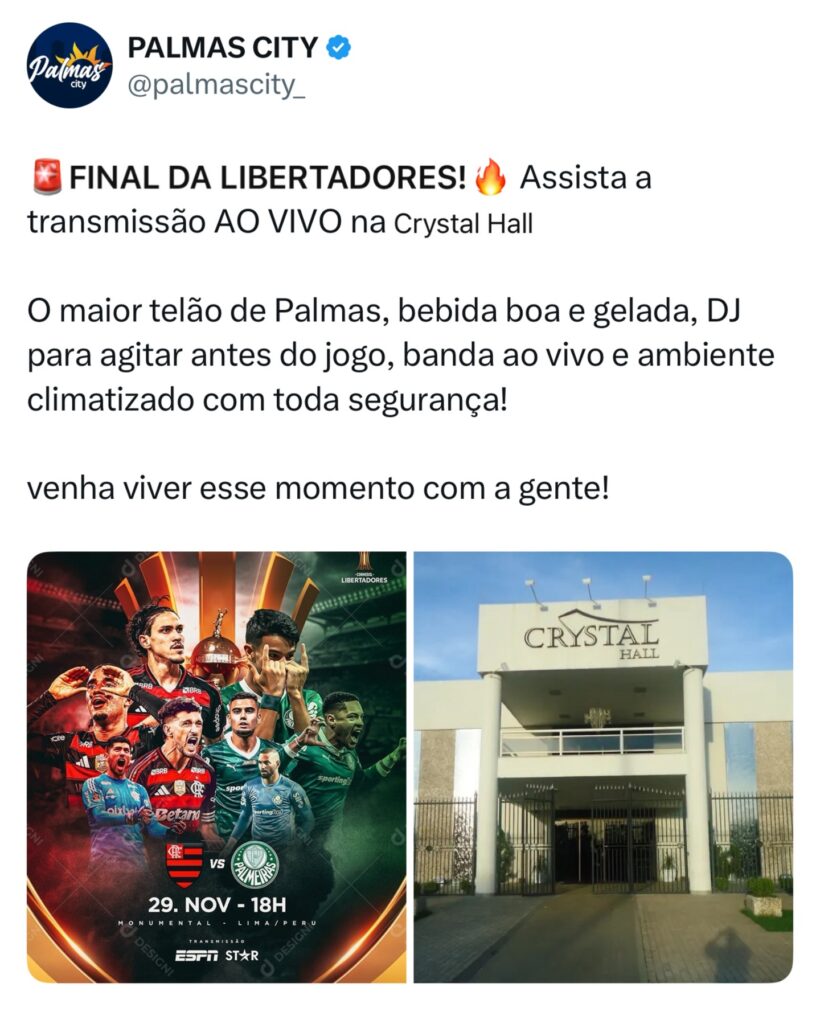Screen dimensions: 820x1024
Task: Tap the @palmascity_ handle
Action: click(215, 86)
